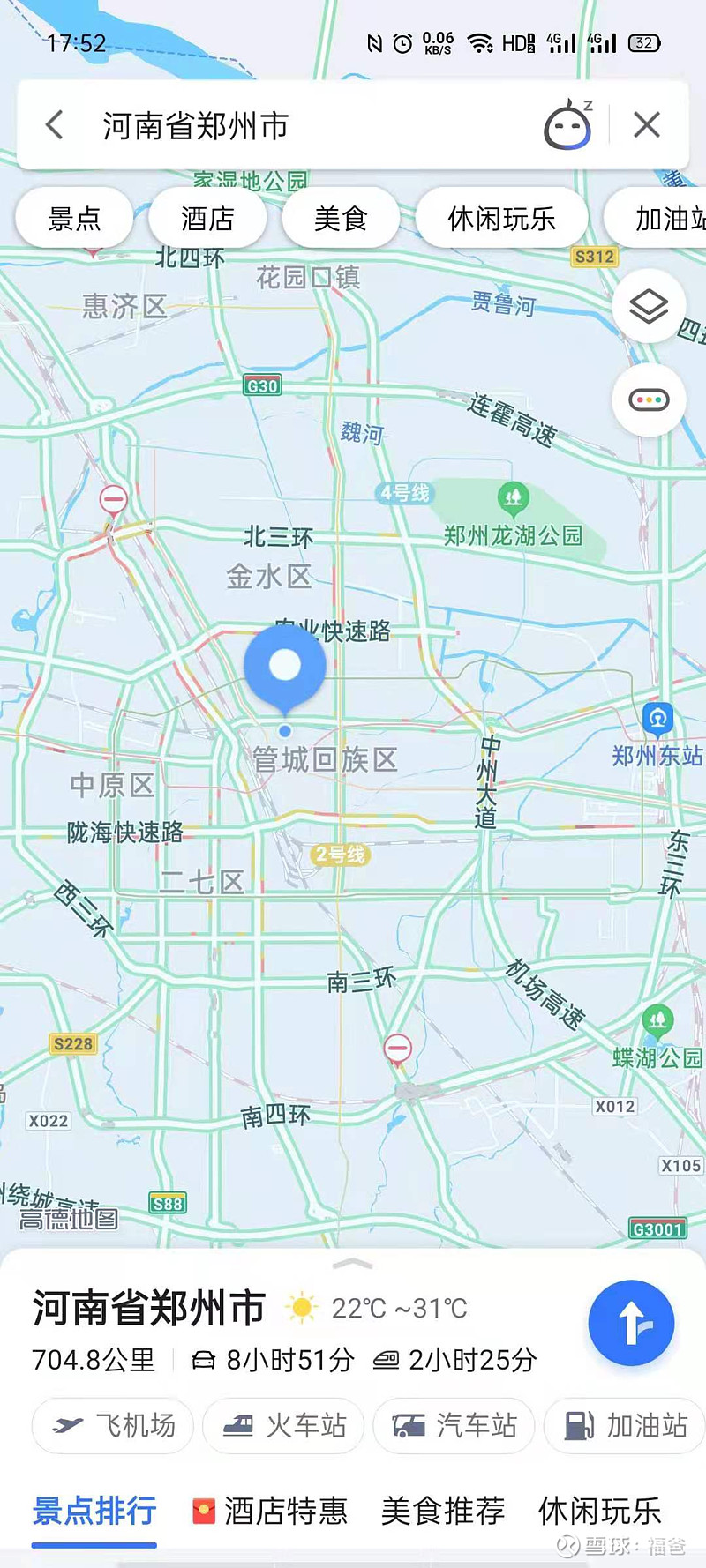The height and width of the screenshot is (1568, 706).
Task: Click the toolbox icon below the layers button
Action: point(649,399)
